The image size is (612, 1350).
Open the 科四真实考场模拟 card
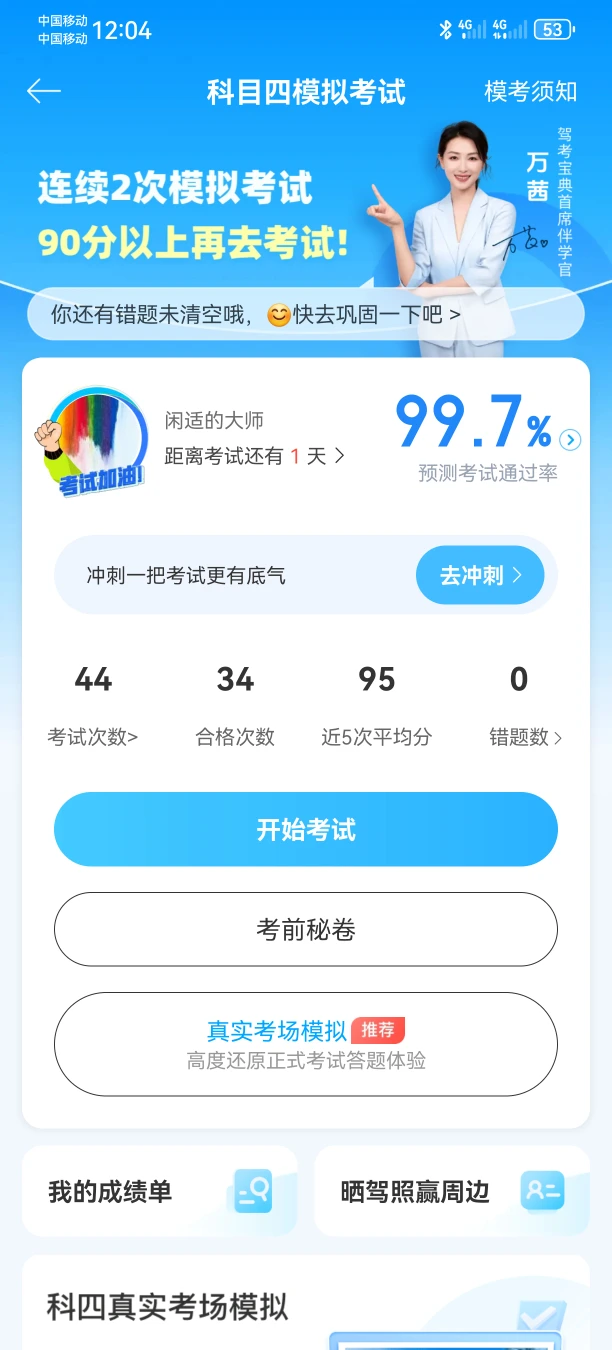pos(305,1305)
